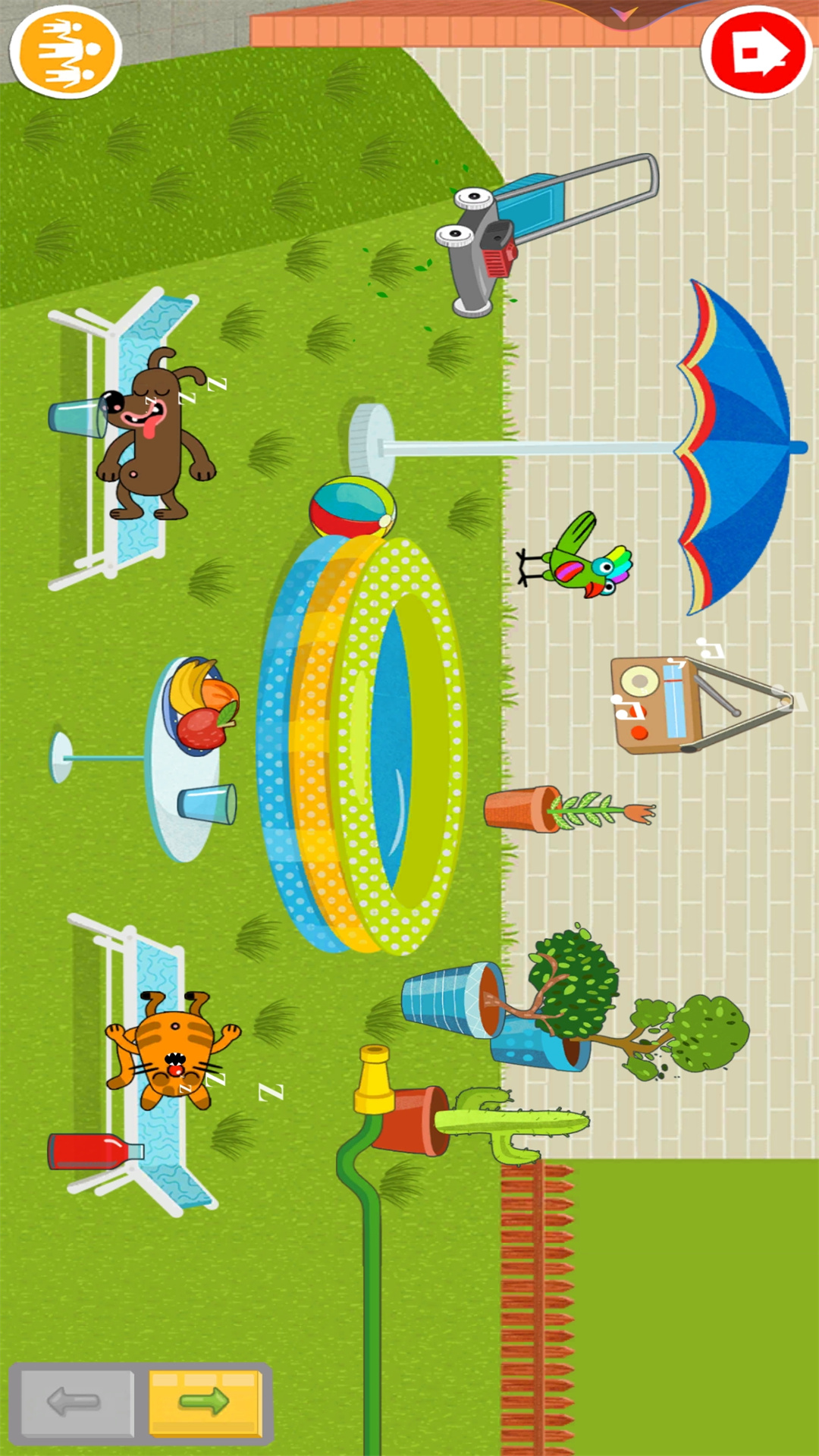The image size is (819, 1456).
Task: Tap the gray previous scene arrow
Action: tap(74, 1402)
